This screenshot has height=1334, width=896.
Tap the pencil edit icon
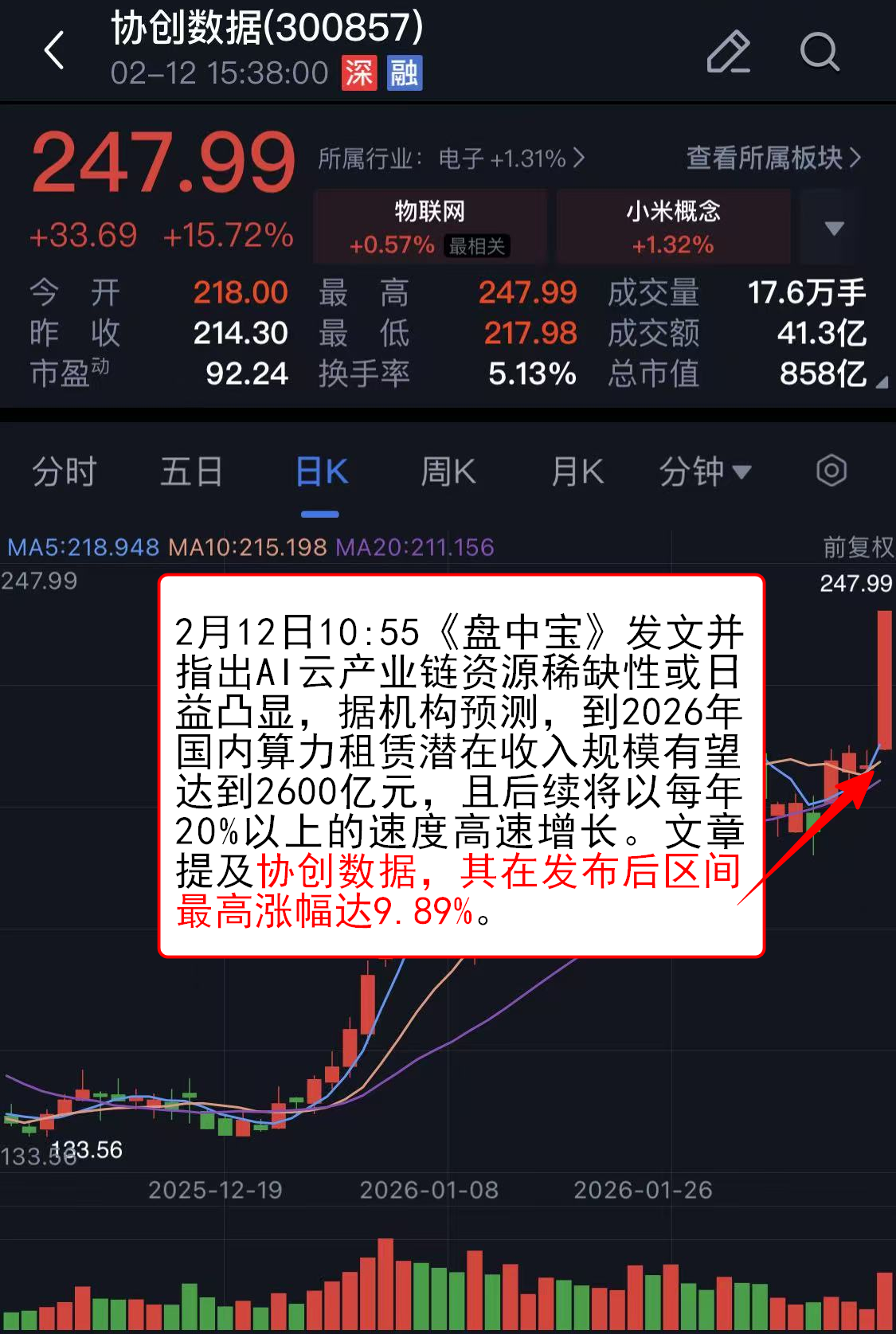click(728, 52)
